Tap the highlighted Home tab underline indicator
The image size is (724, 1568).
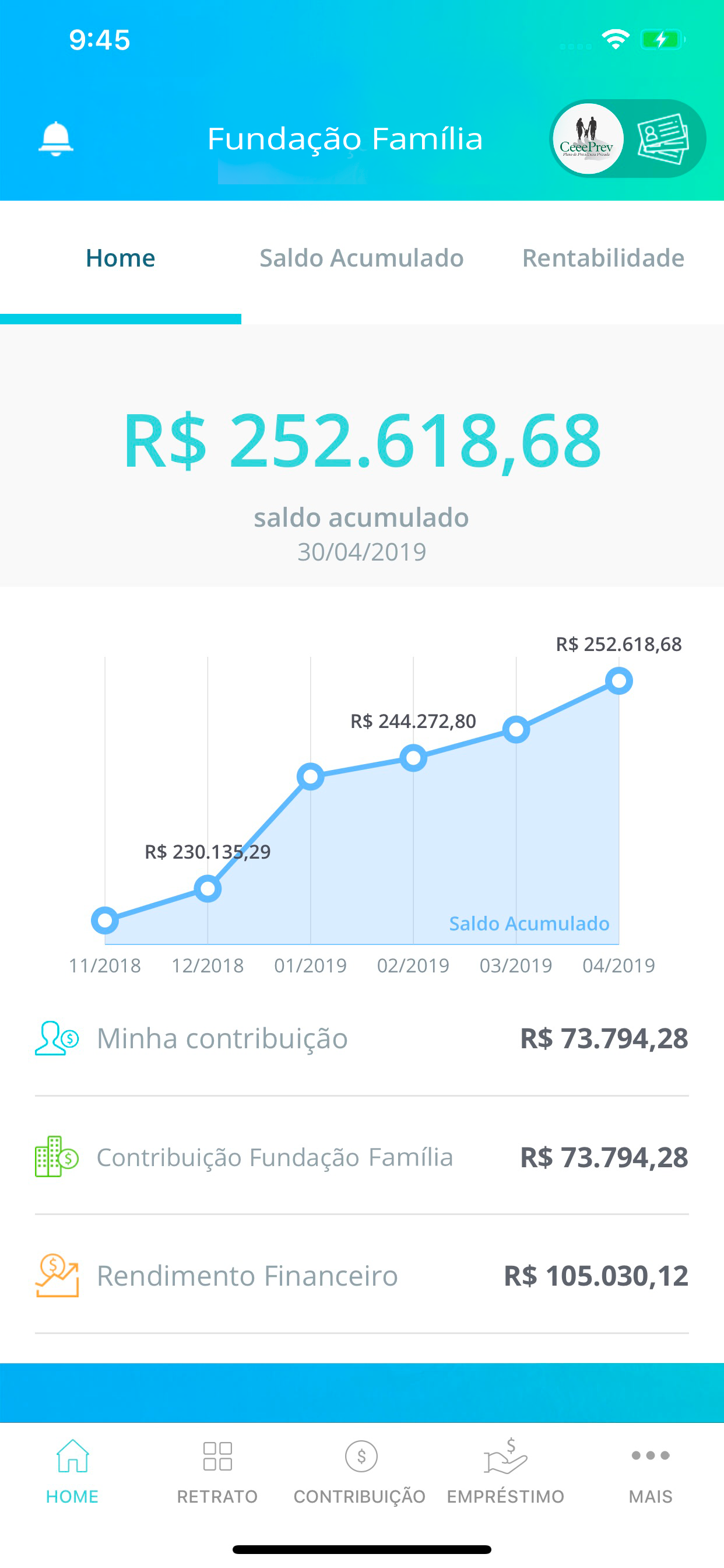(121, 318)
